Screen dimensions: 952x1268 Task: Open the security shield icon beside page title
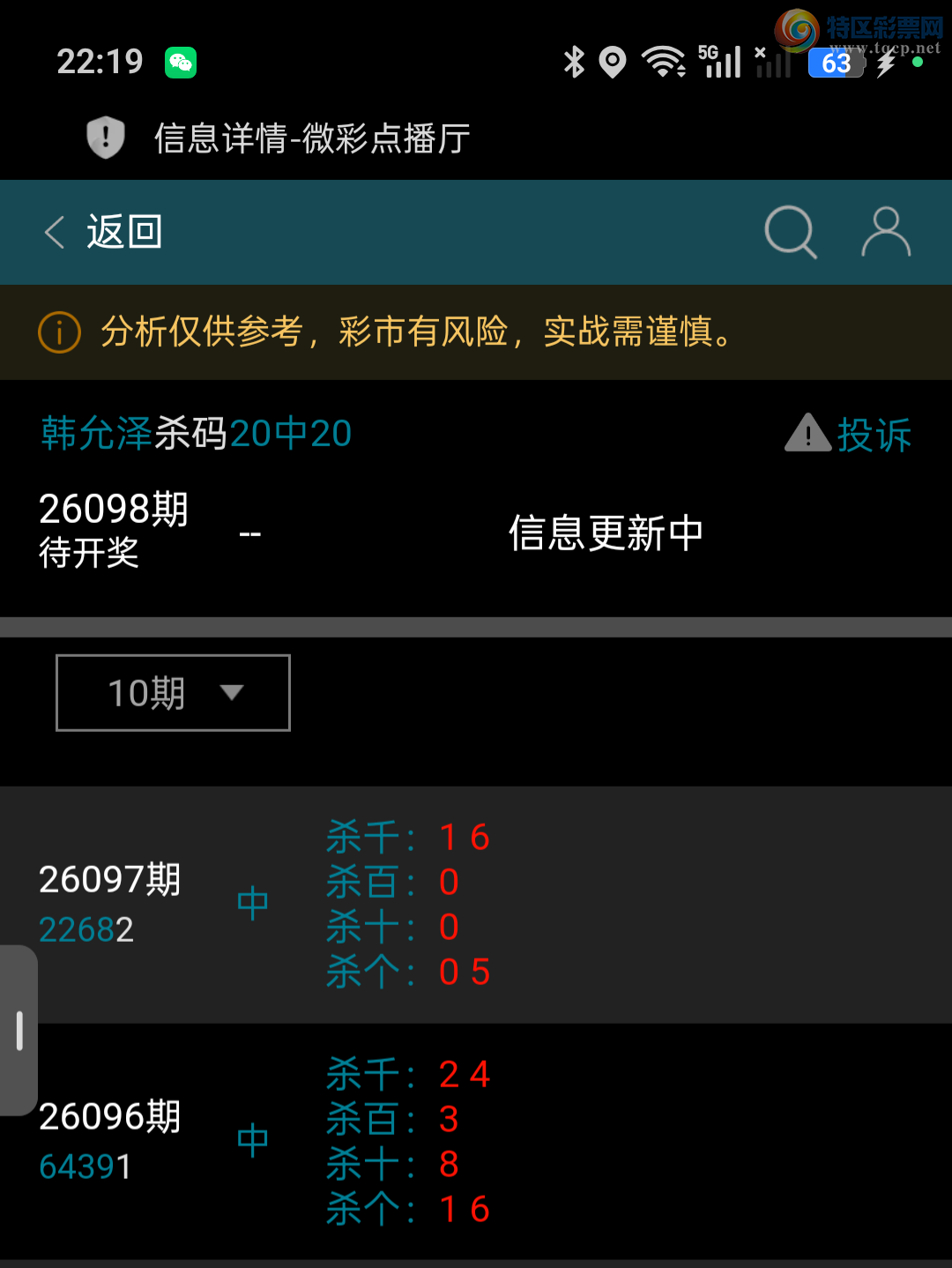click(106, 138)
